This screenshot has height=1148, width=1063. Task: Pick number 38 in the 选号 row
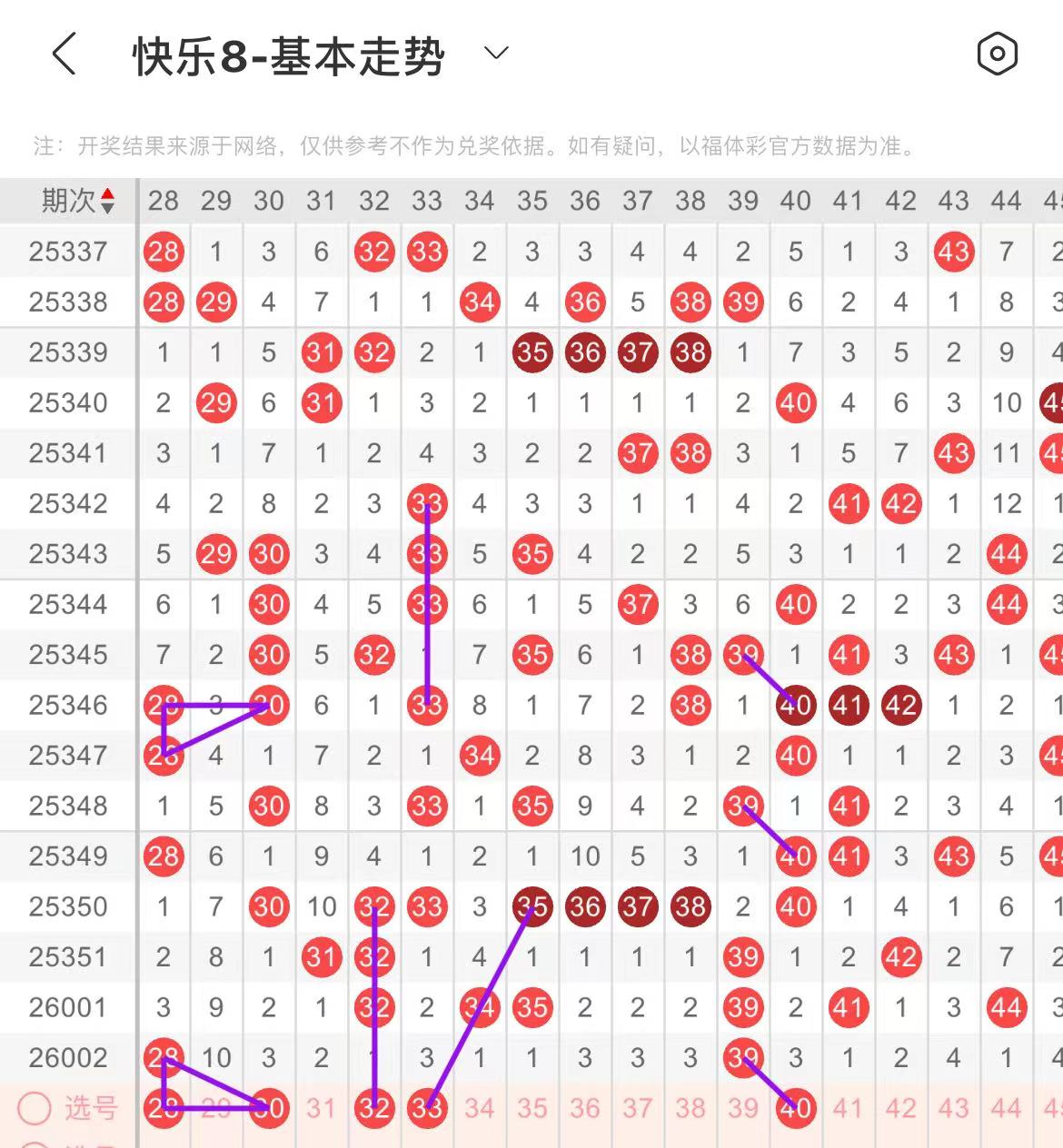[x=690, y=1108]
